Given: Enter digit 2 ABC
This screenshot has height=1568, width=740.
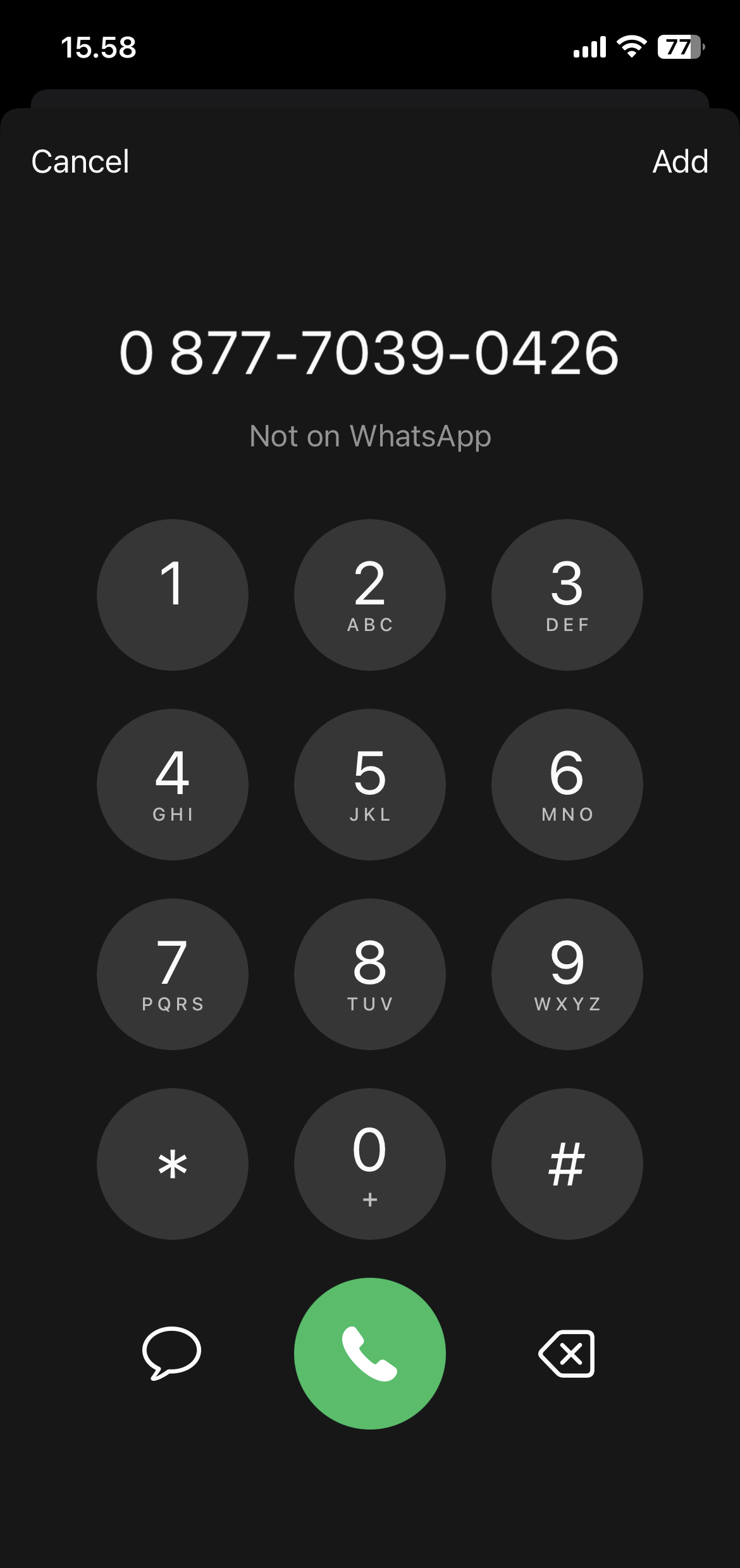Looking at the screenshot, I should click(x=369, y=594).
